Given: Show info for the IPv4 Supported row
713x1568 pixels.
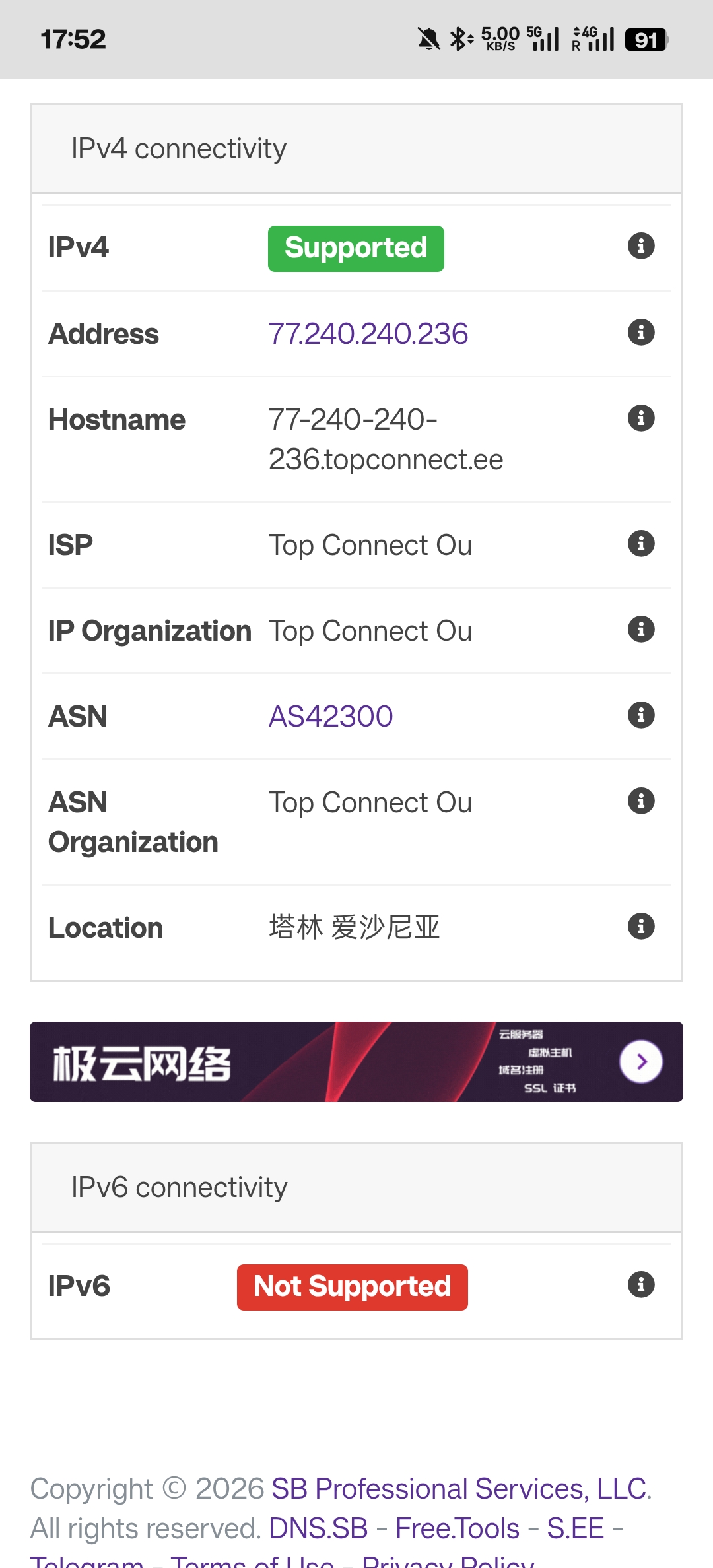Looking at the screenshot, I should 640,246.
